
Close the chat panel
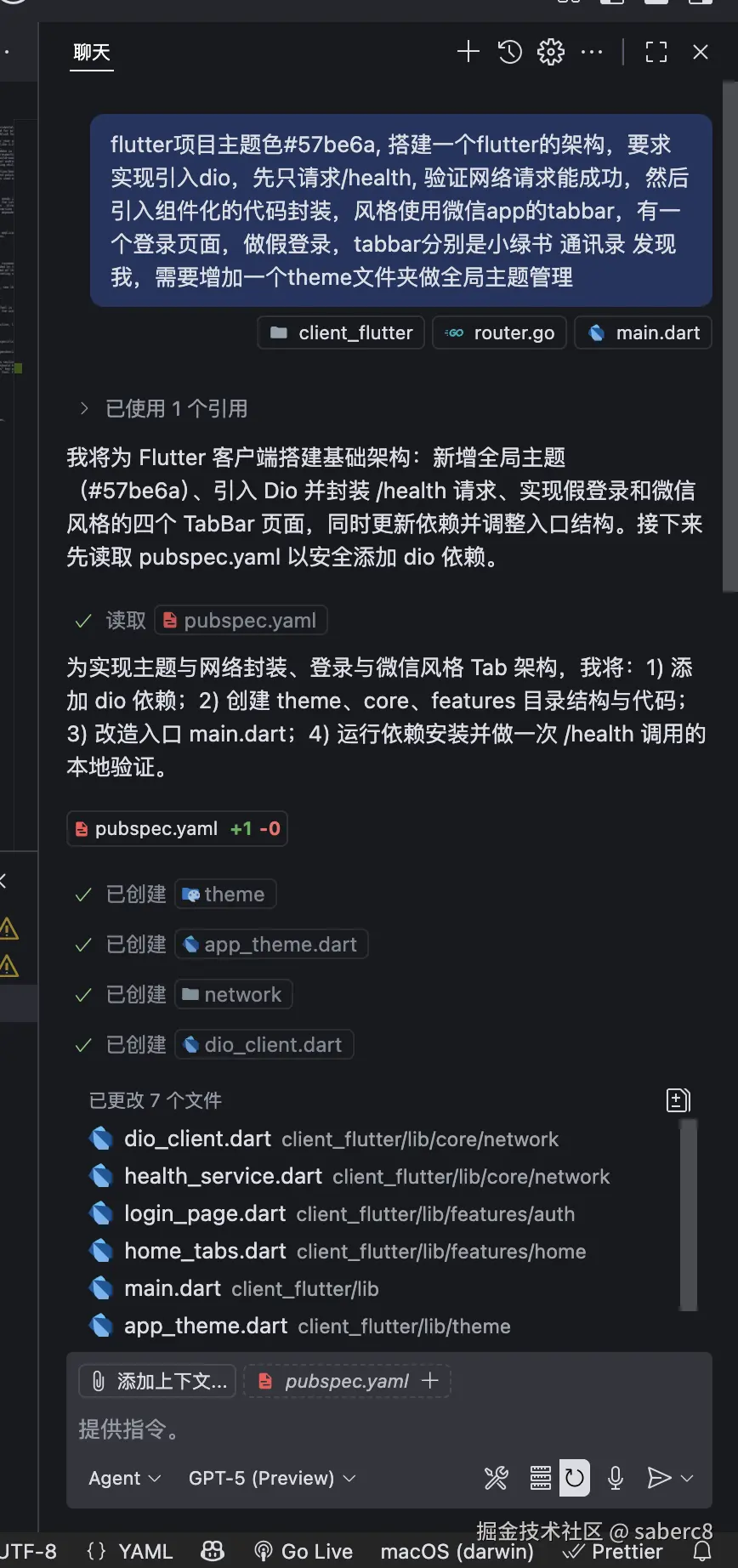click(x=700, y=52)
